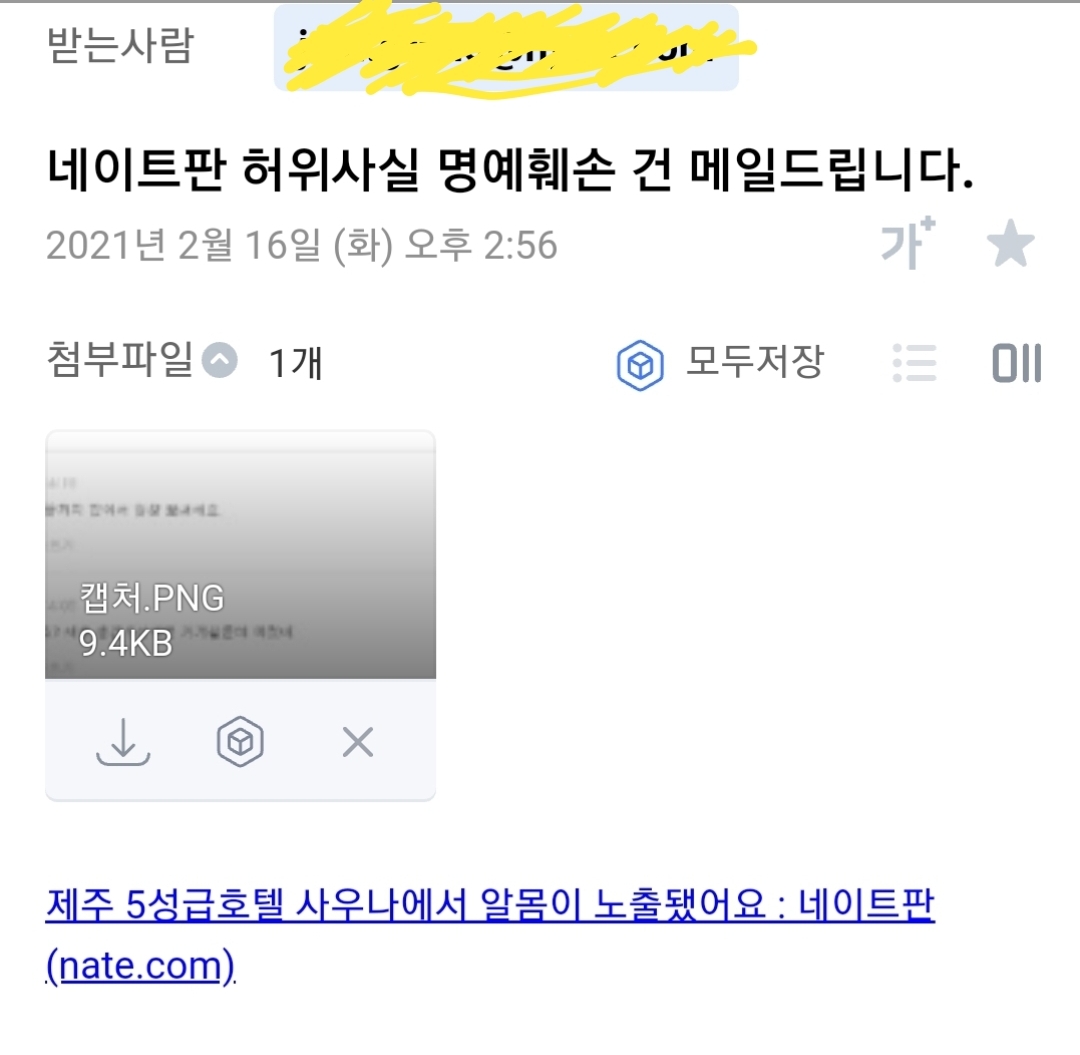Viewport: 1080px width, 1055px height.
Task: Switch attachments to list view
Action: [914, 363]
